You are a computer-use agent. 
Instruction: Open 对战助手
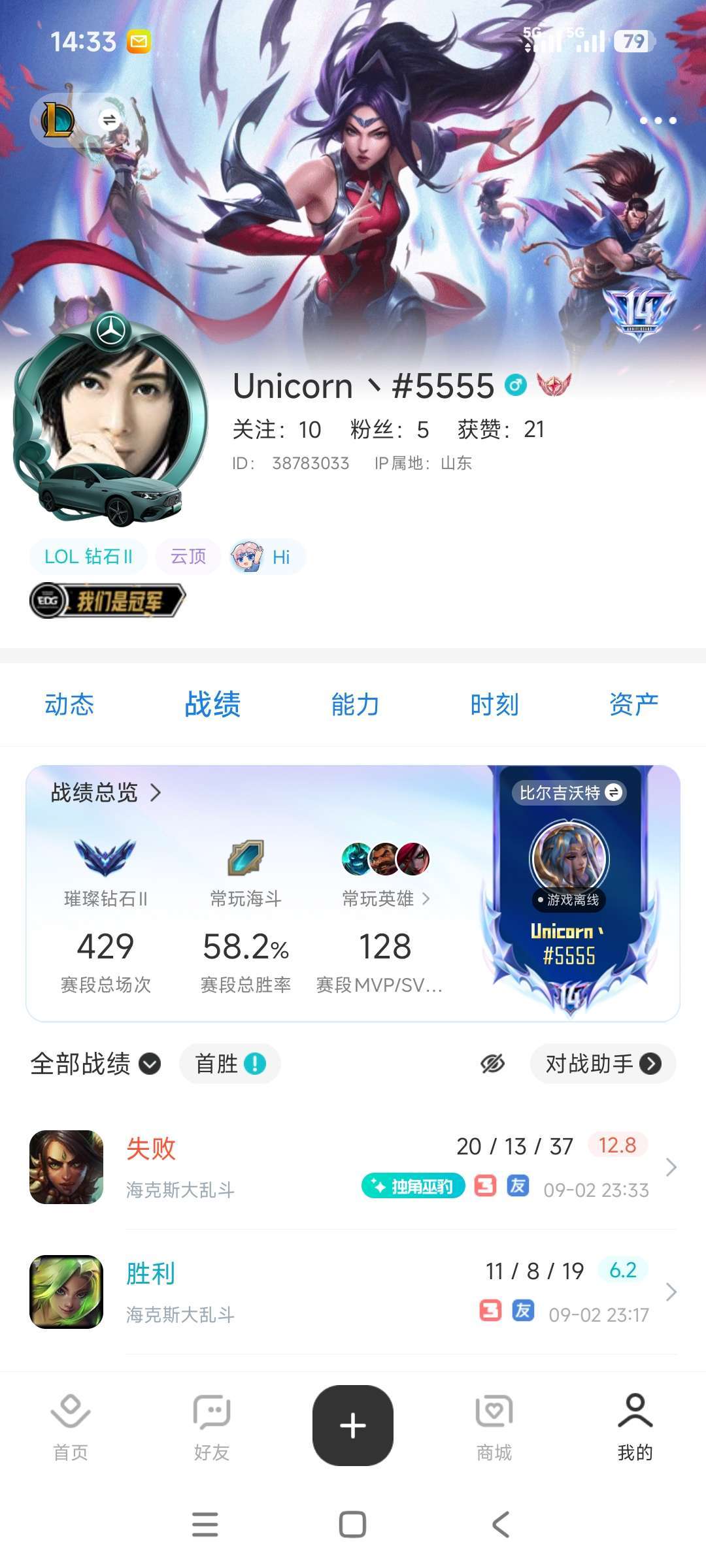[x=603, y=1064]
